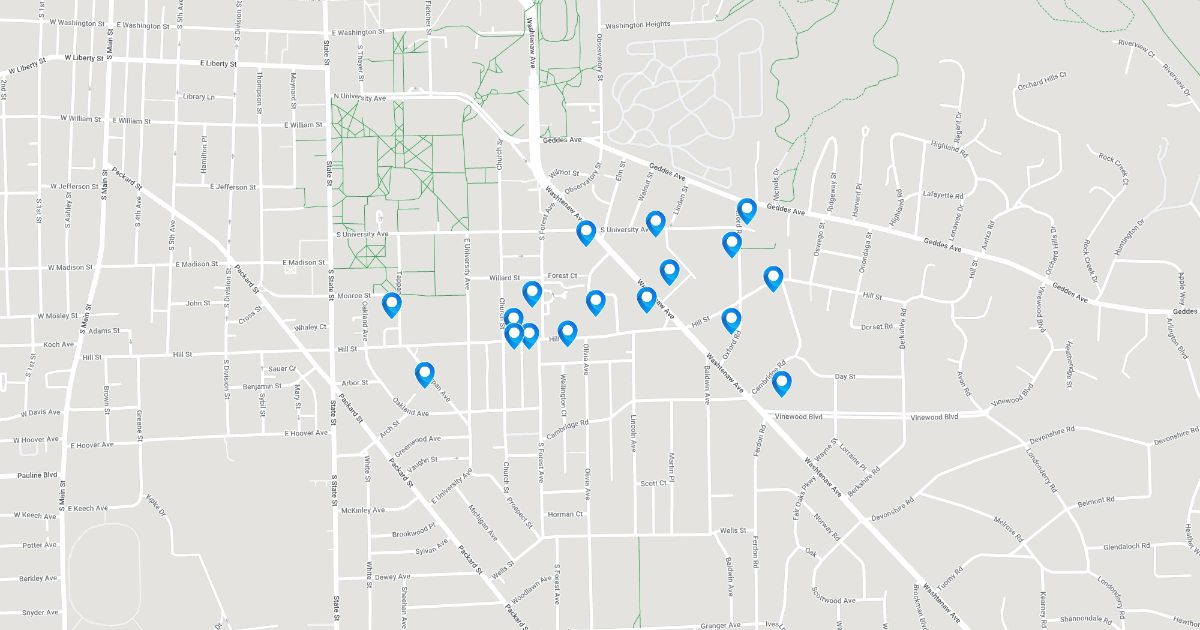Tap the pin at S University Ave and Washtenaw Ave
This screenshot has height=630, width=1200.
pos(586,232)
